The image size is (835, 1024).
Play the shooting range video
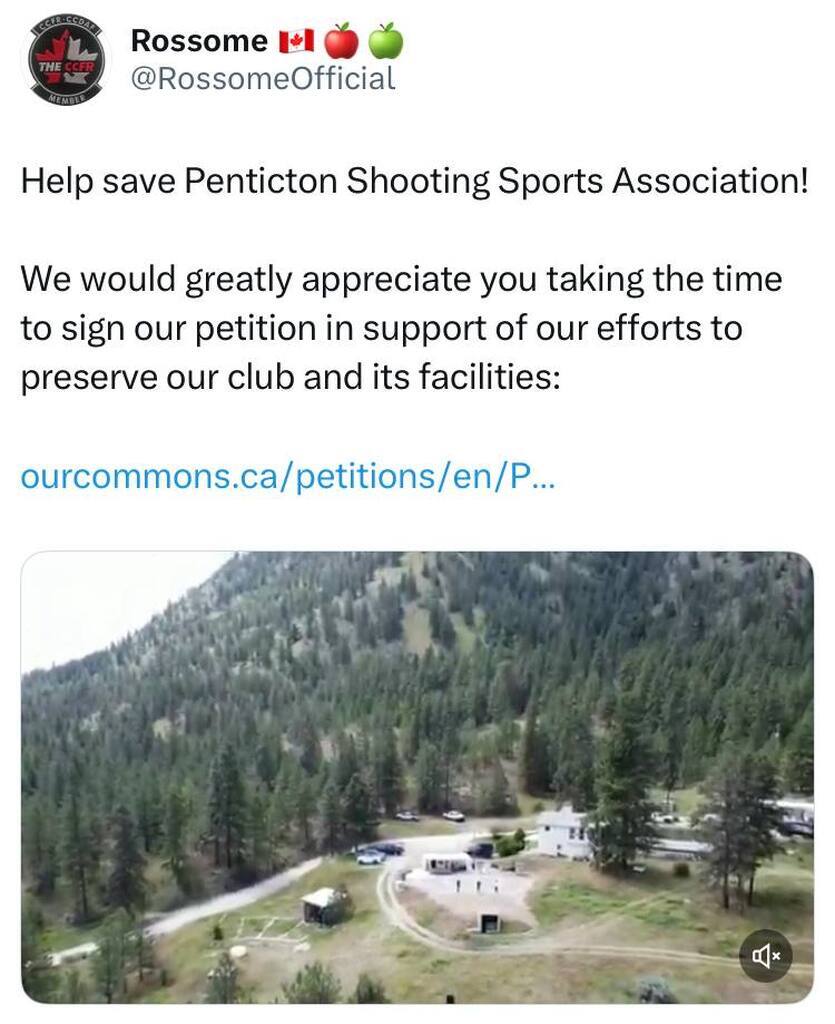click(x=417, y=776)
